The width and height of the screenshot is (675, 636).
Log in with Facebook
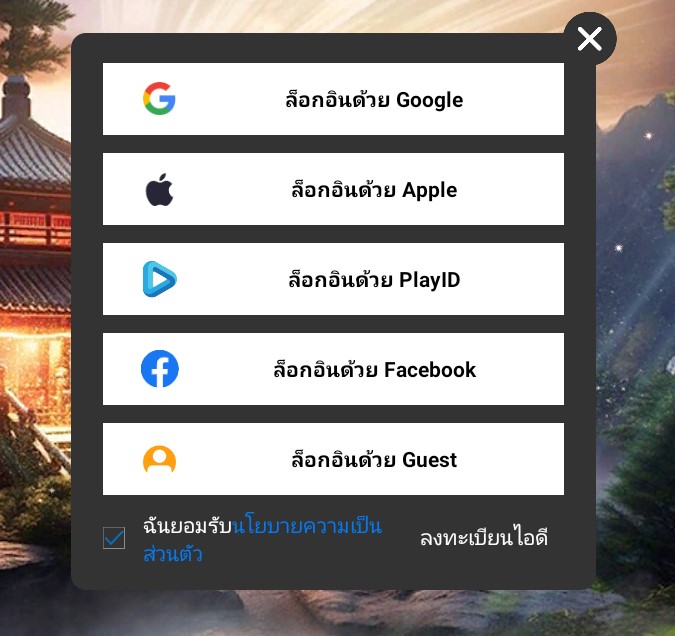click(x=333, y=369)
